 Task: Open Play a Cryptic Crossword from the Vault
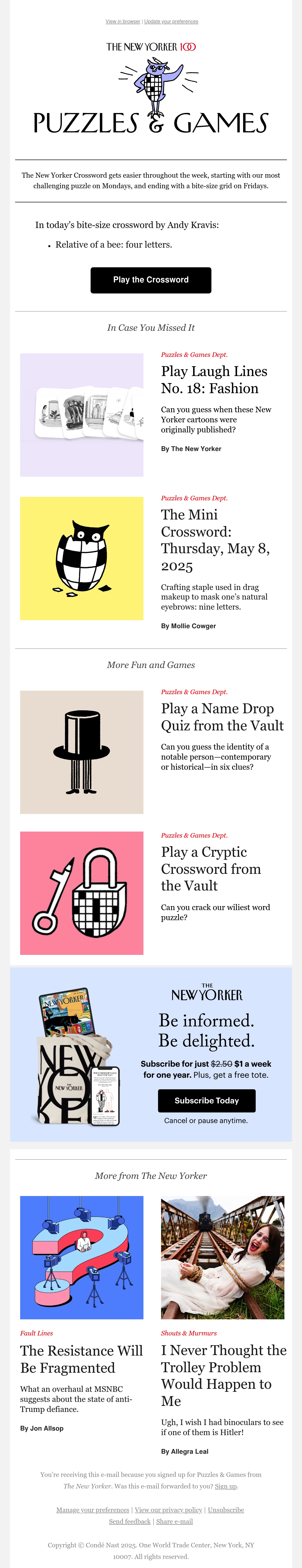[211, 869]
